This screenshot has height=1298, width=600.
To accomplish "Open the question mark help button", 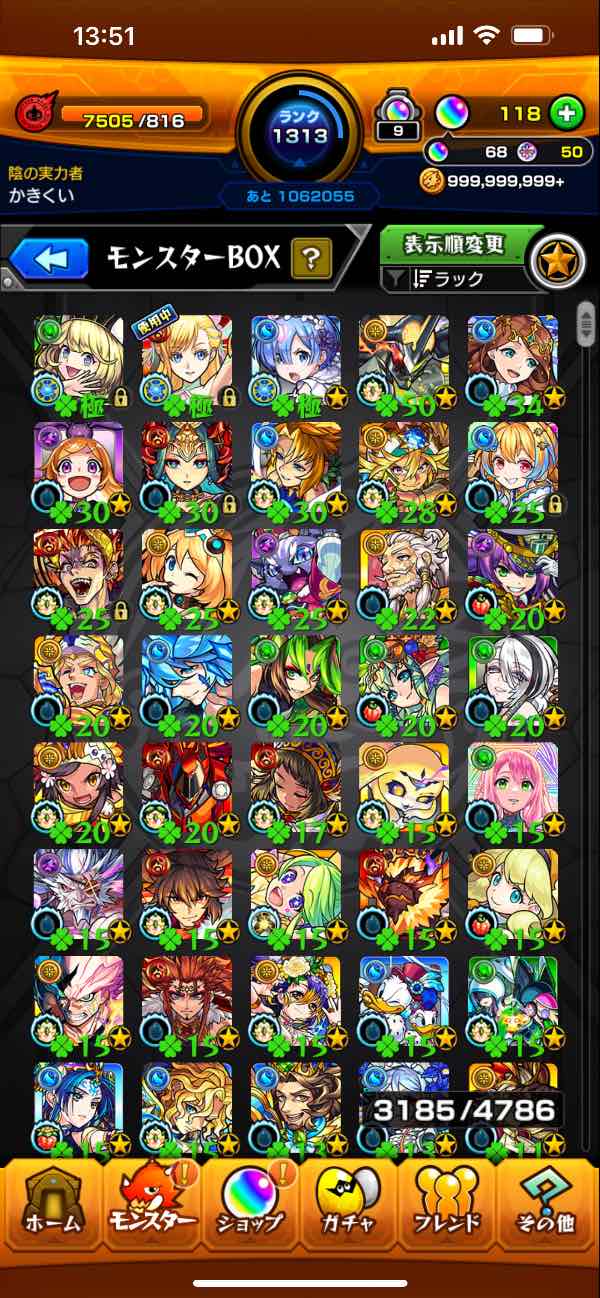I will pyautogui.click(x=311, y=260).
